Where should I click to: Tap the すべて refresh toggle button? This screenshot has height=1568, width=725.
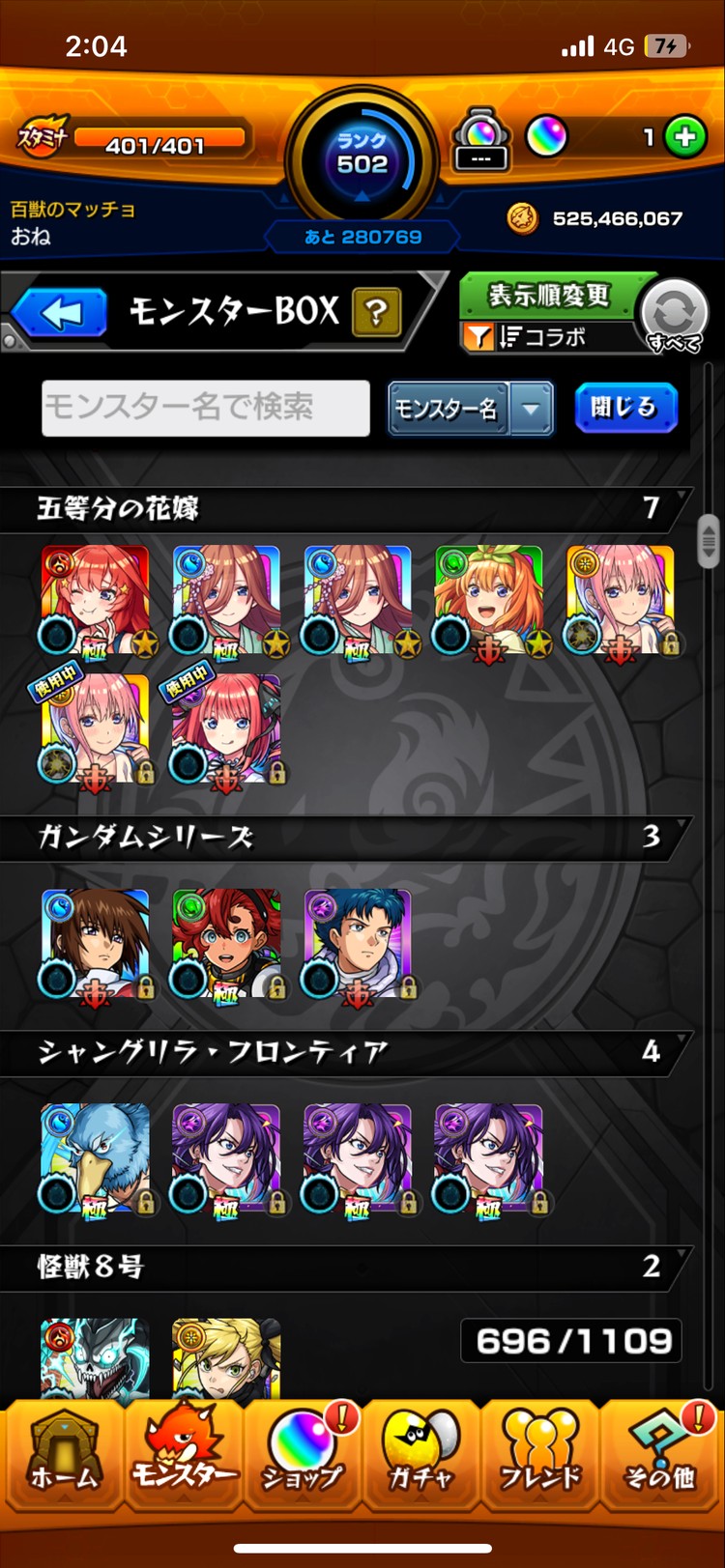675,316
